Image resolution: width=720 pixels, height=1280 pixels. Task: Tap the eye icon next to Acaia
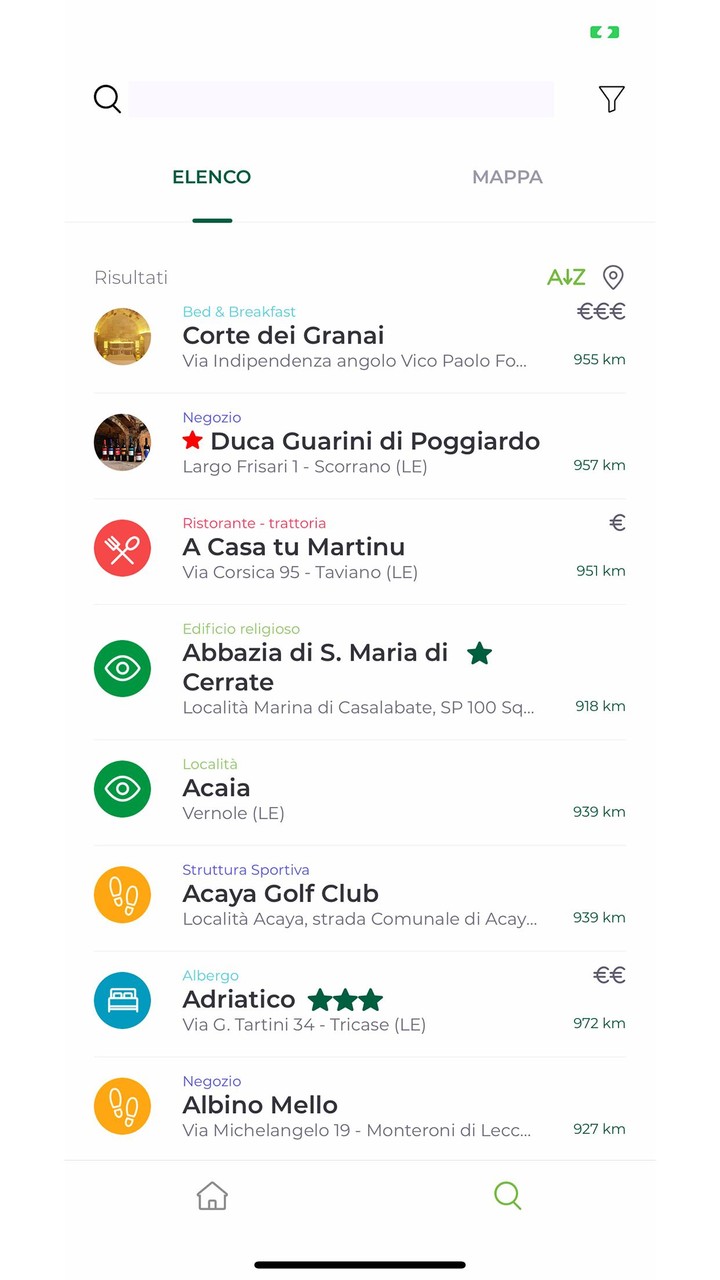coord(122,788)
